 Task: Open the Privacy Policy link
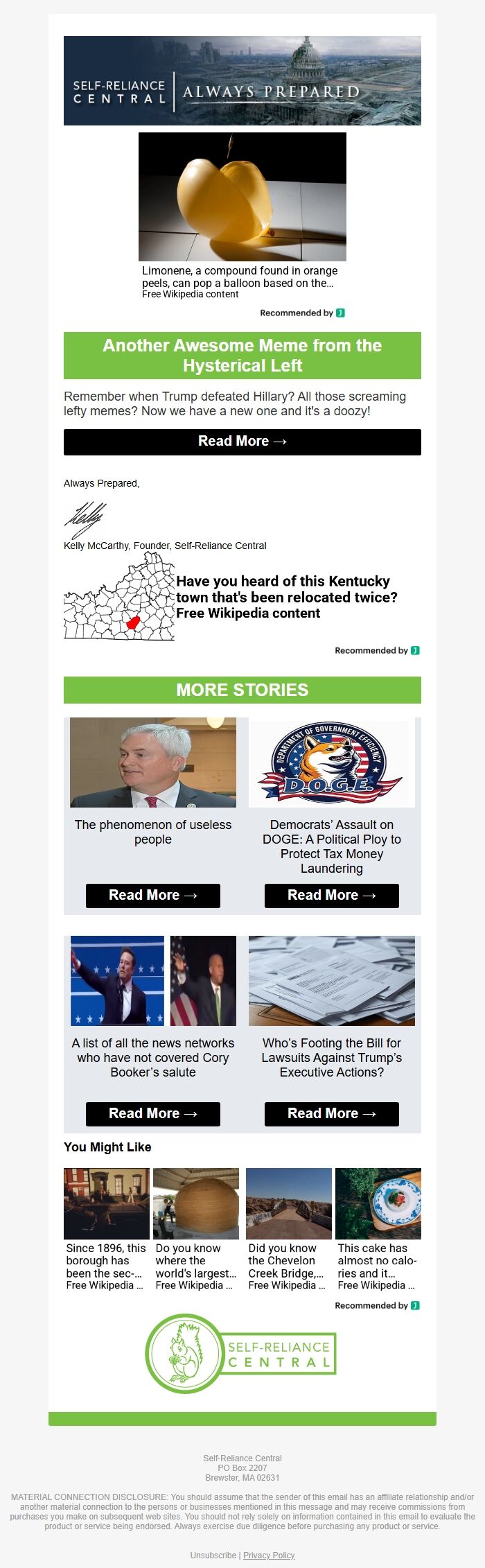pyautogui.click(x=269, y=1555)
